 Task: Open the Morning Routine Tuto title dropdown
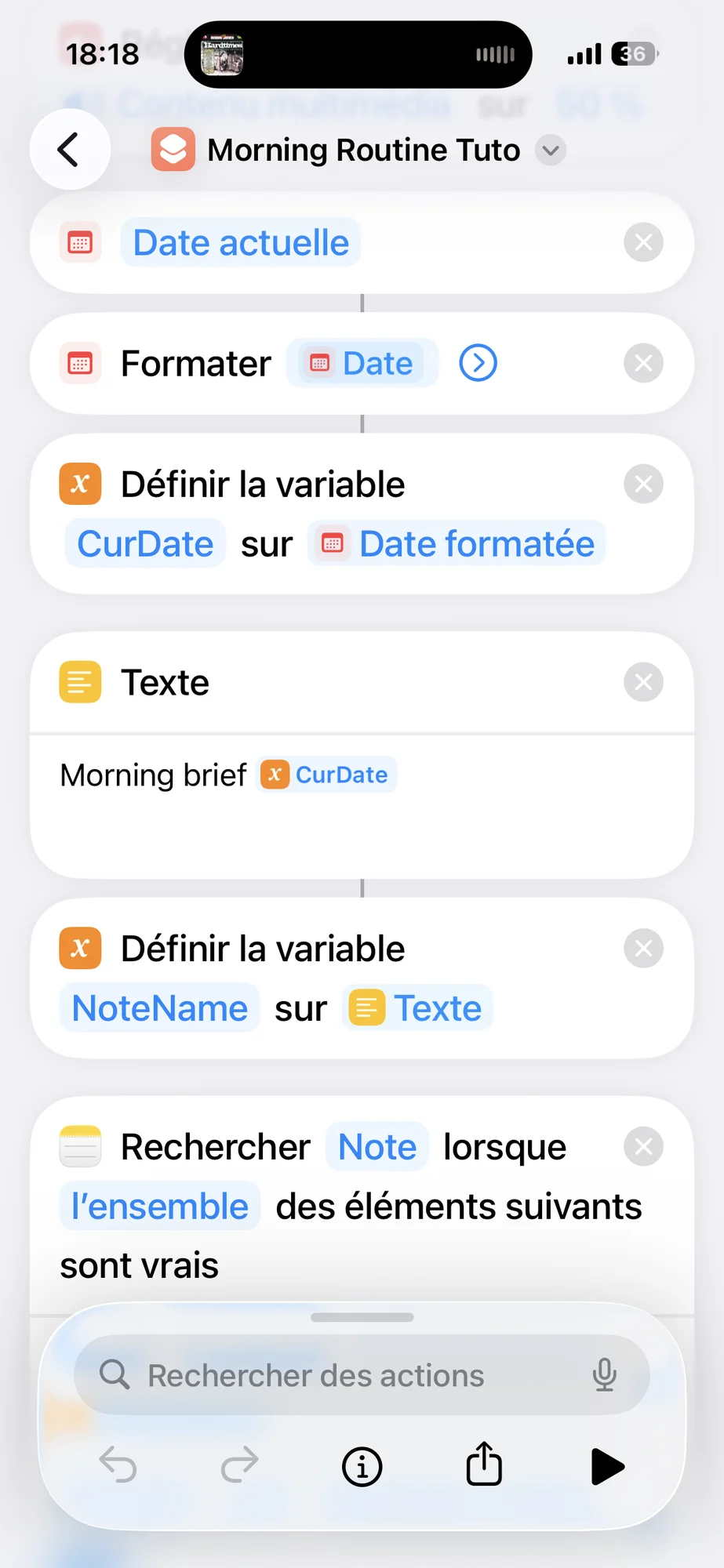[x=551, y=150]
